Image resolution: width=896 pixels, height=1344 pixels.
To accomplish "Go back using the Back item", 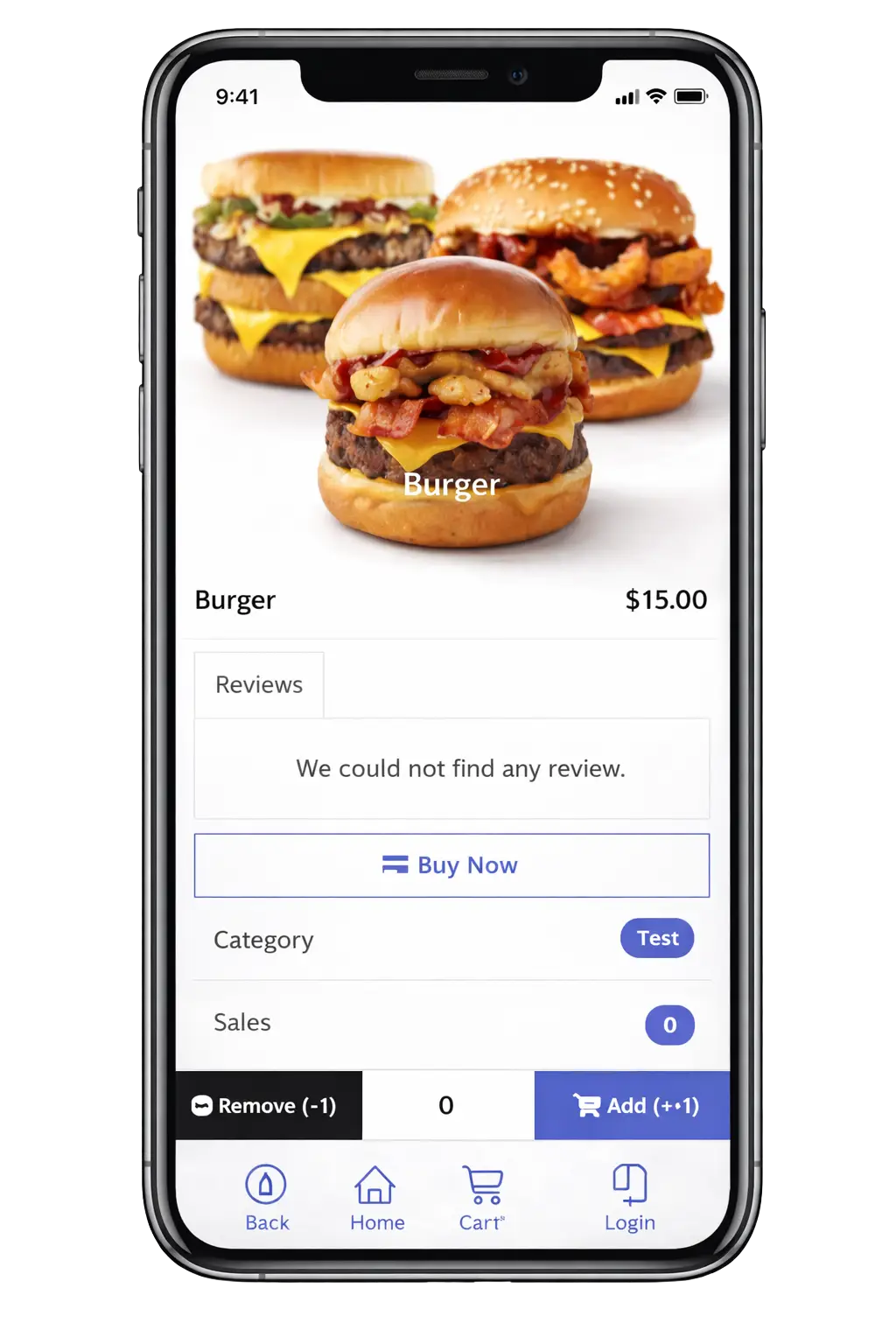I will click(x=266, y=1198).
